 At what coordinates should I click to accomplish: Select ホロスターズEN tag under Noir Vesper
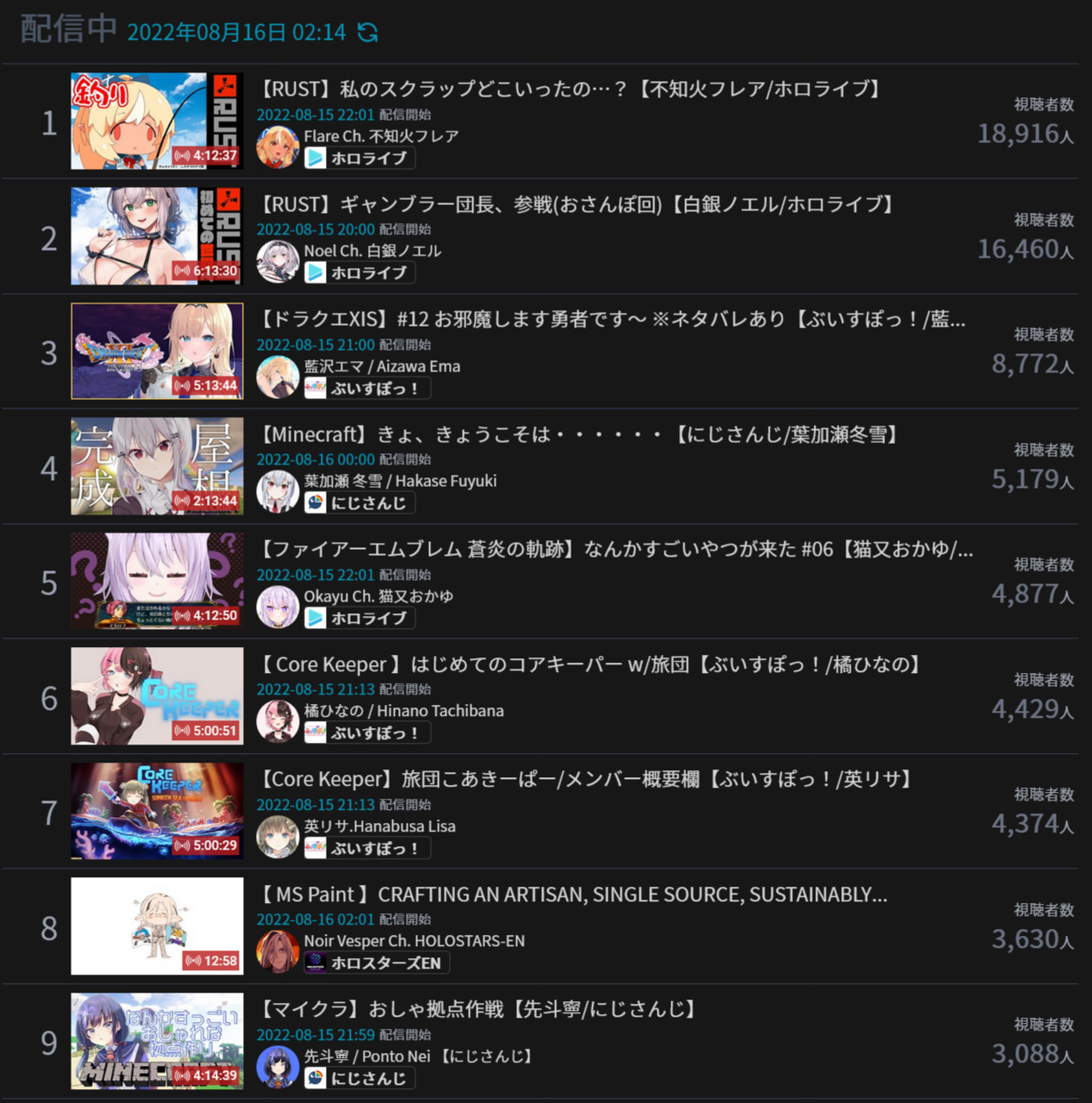click(377, 963)
